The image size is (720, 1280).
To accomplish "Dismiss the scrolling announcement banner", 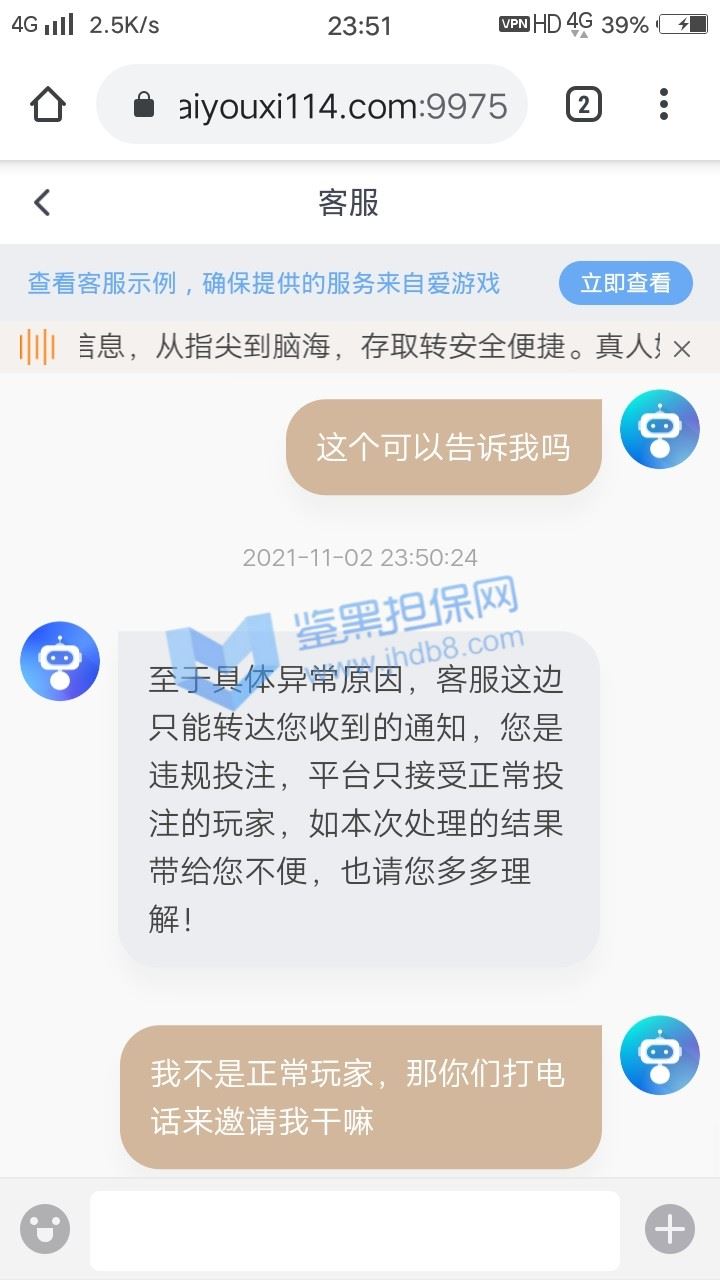I will [x=682, y=348].
